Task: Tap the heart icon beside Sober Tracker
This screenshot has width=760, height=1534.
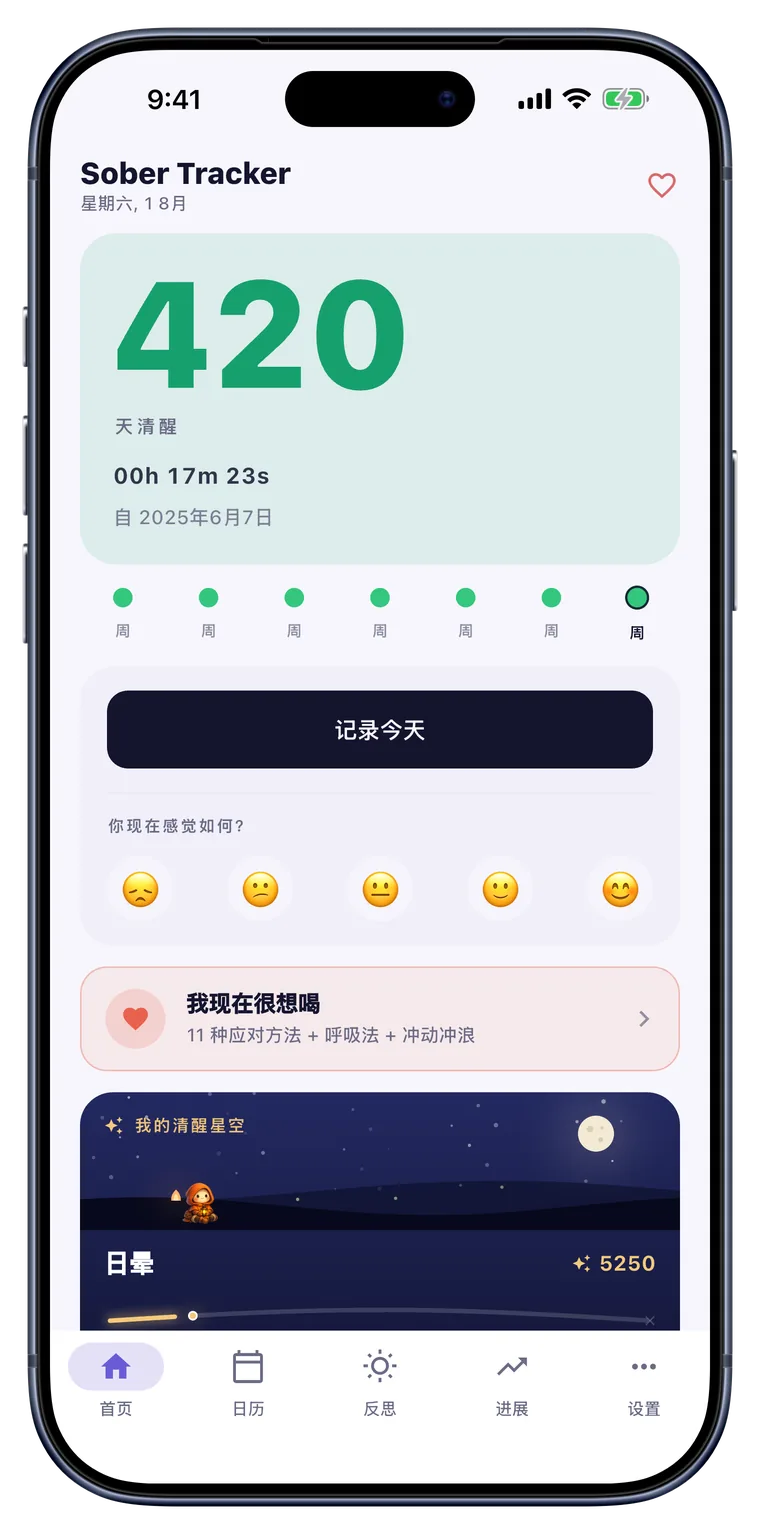Action: click(662, 185)
